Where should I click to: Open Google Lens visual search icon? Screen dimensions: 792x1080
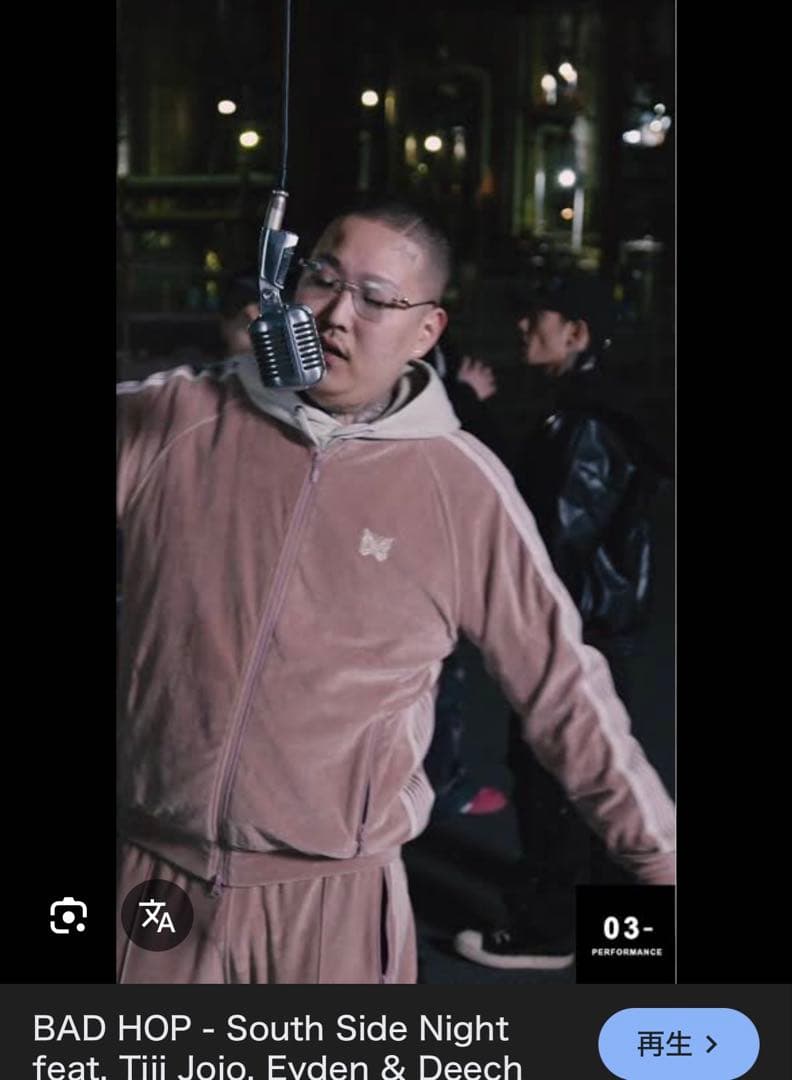pos(69,915)
